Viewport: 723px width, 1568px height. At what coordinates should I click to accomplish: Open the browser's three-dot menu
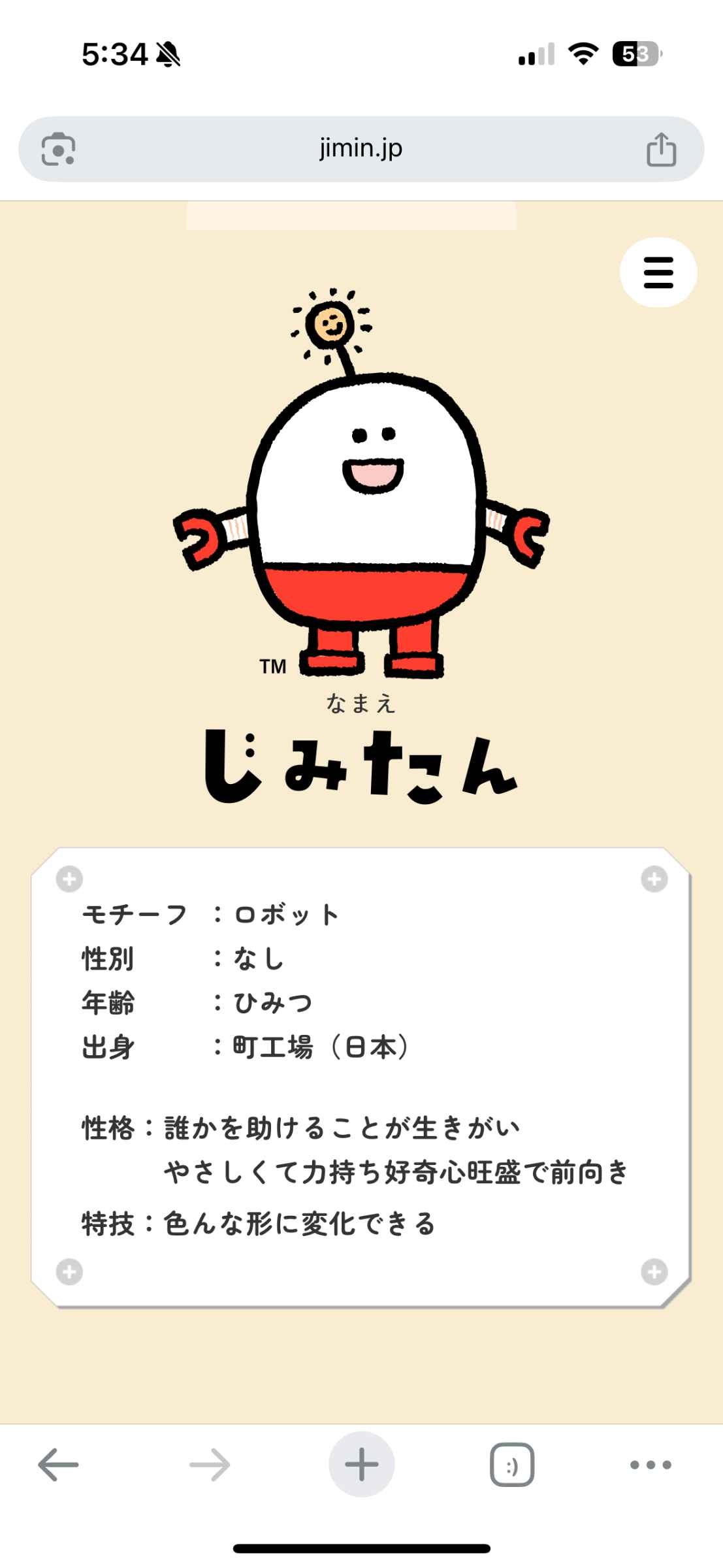651,1465
